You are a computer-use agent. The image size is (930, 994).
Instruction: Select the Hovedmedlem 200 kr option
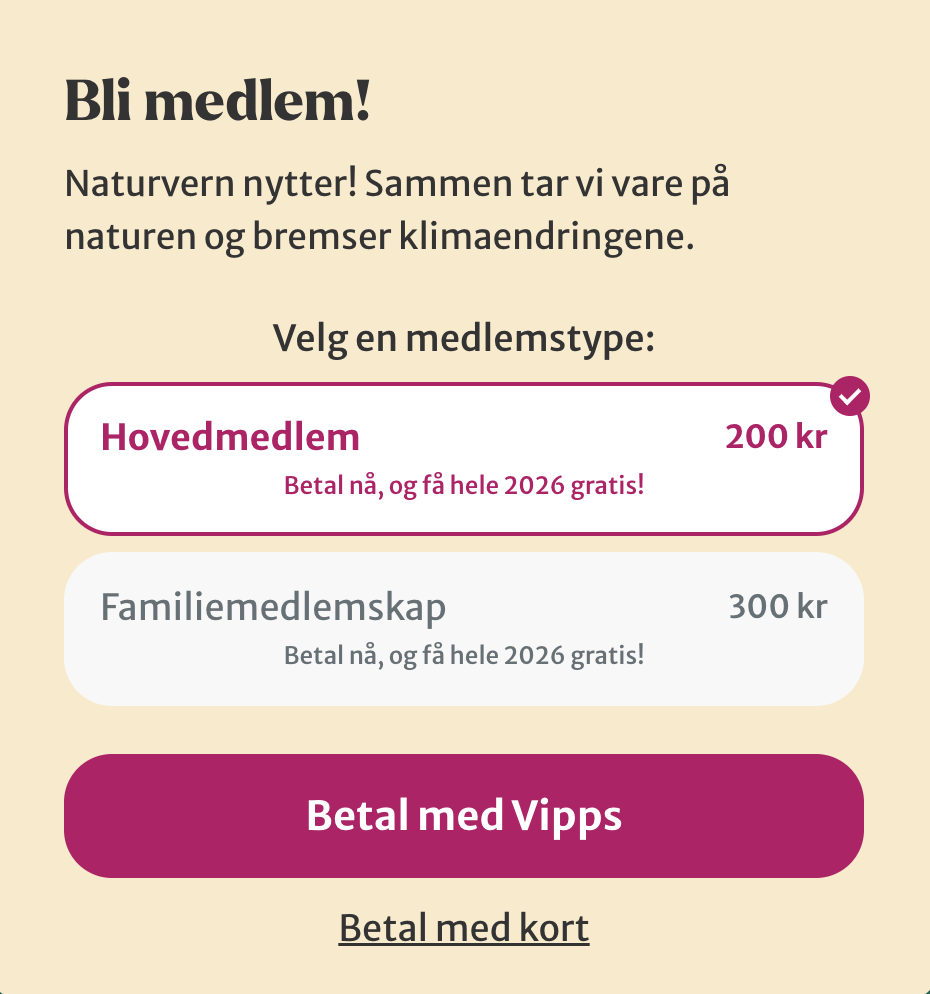point(463,459)
